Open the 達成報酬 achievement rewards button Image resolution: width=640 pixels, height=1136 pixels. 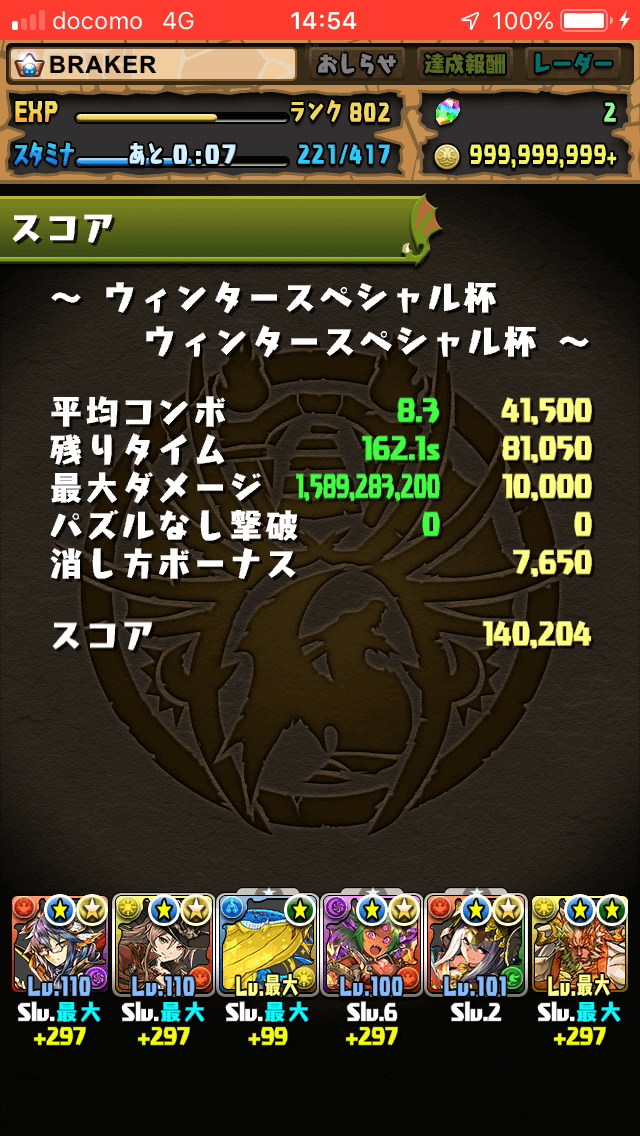pos(463,65)
